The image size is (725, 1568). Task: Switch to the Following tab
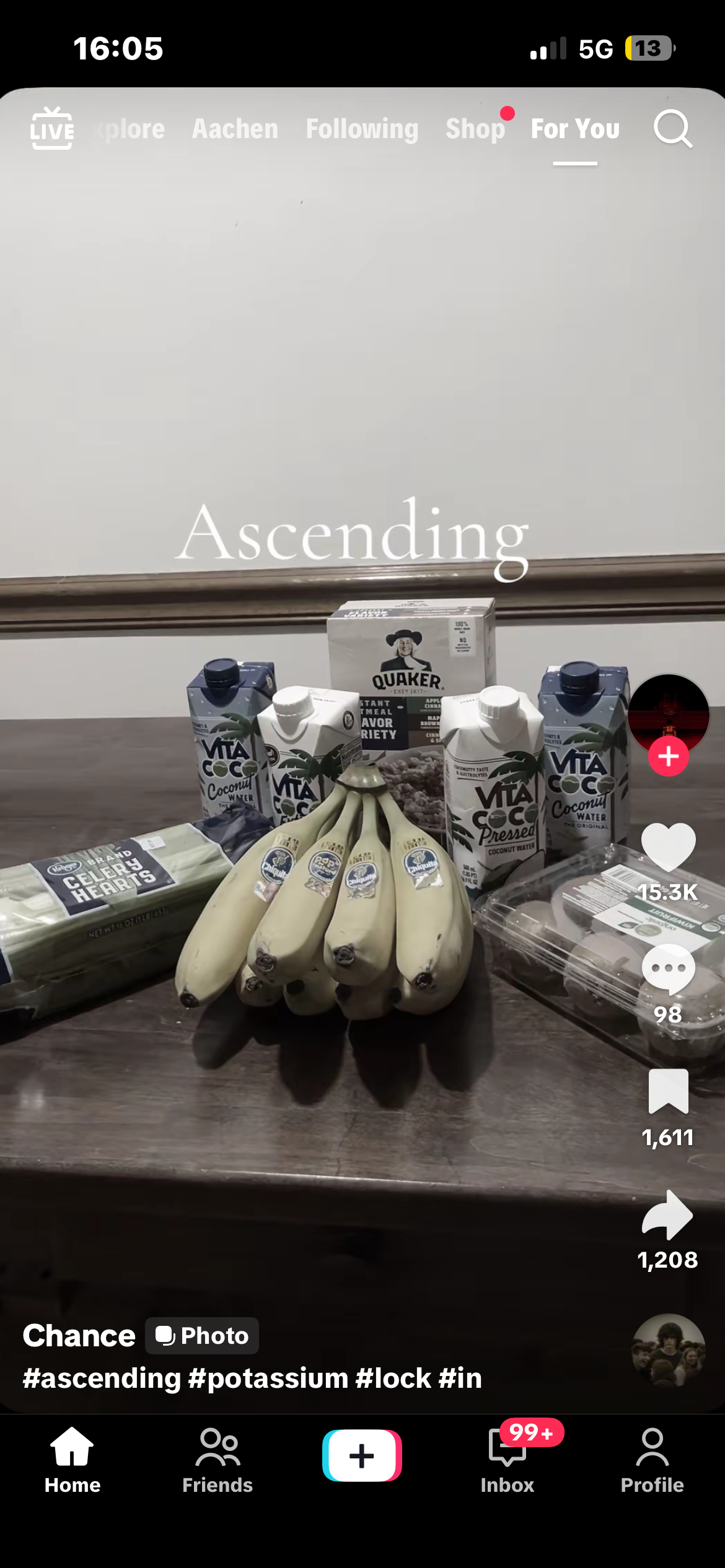point(362,129)
